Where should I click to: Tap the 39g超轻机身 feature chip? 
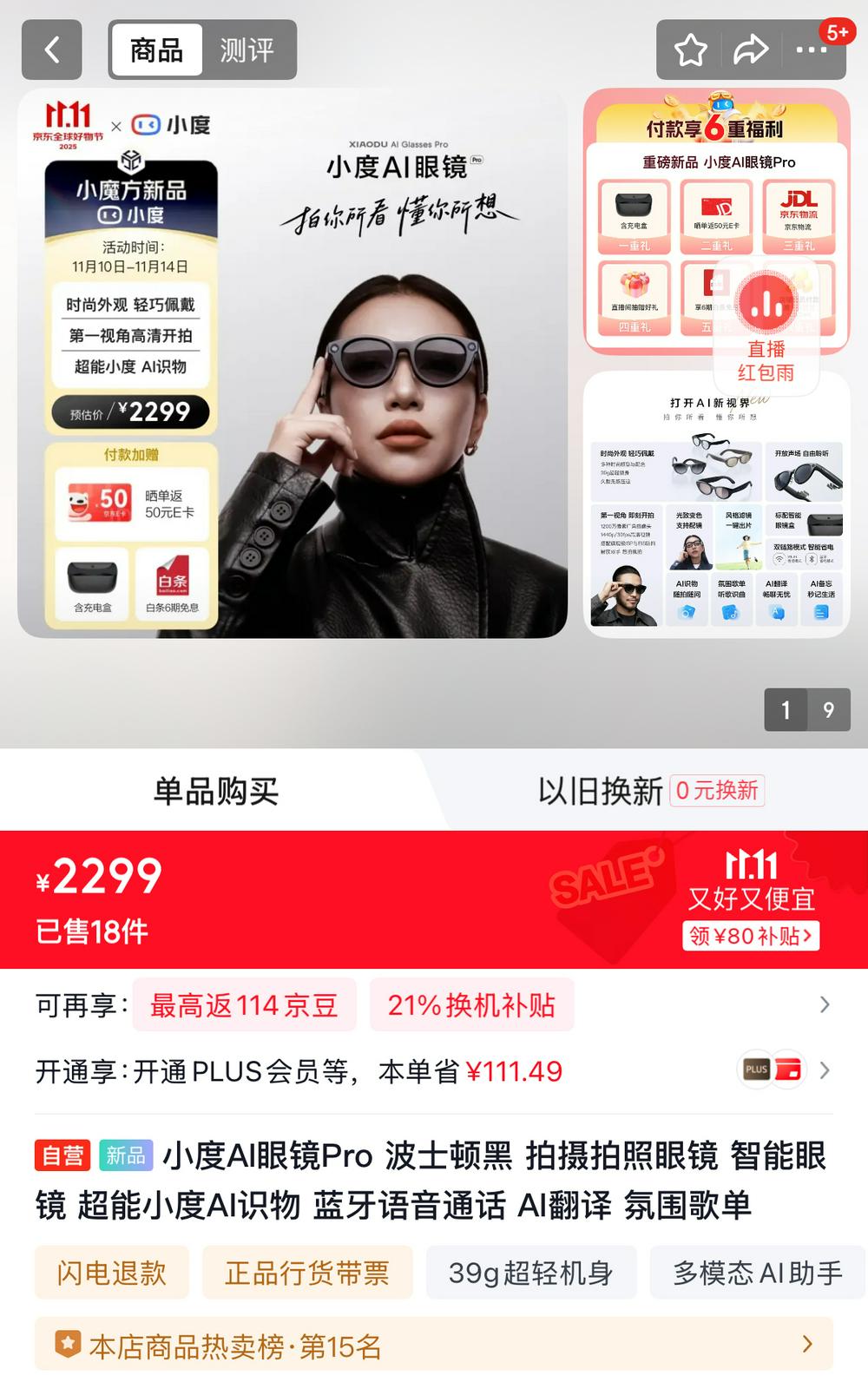tap(530, 1273)
